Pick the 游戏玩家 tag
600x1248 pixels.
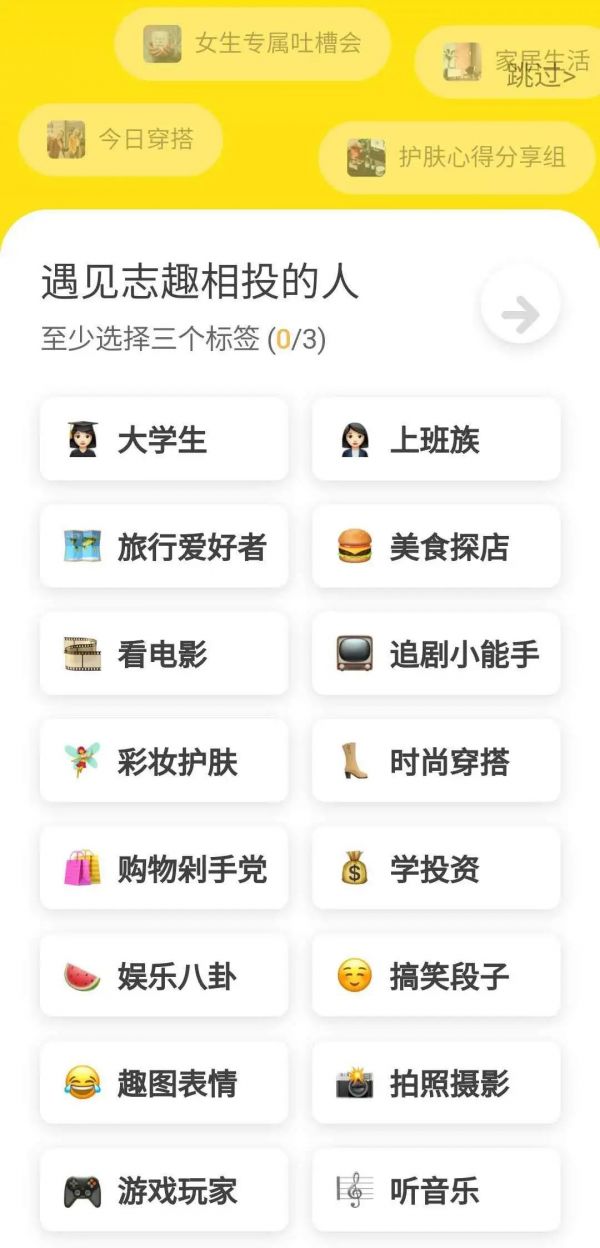tap(164, 1190)
